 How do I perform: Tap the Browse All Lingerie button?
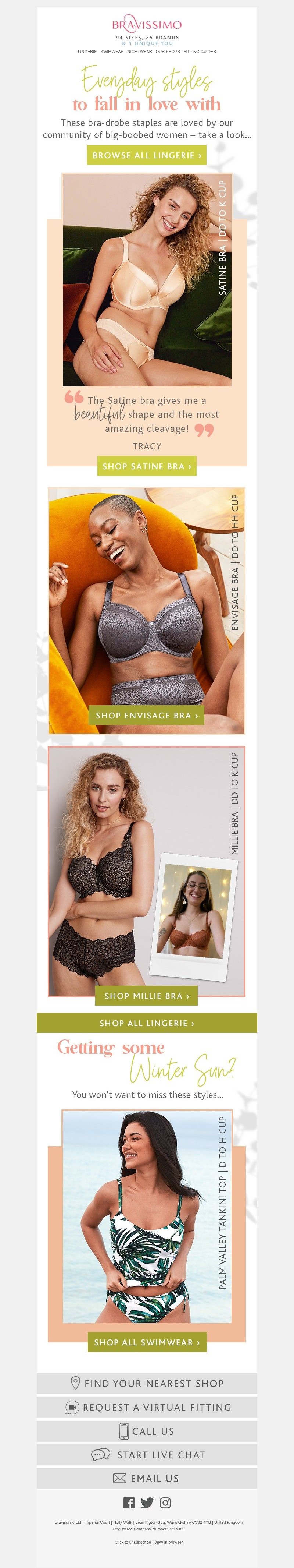tap(147, 155)
